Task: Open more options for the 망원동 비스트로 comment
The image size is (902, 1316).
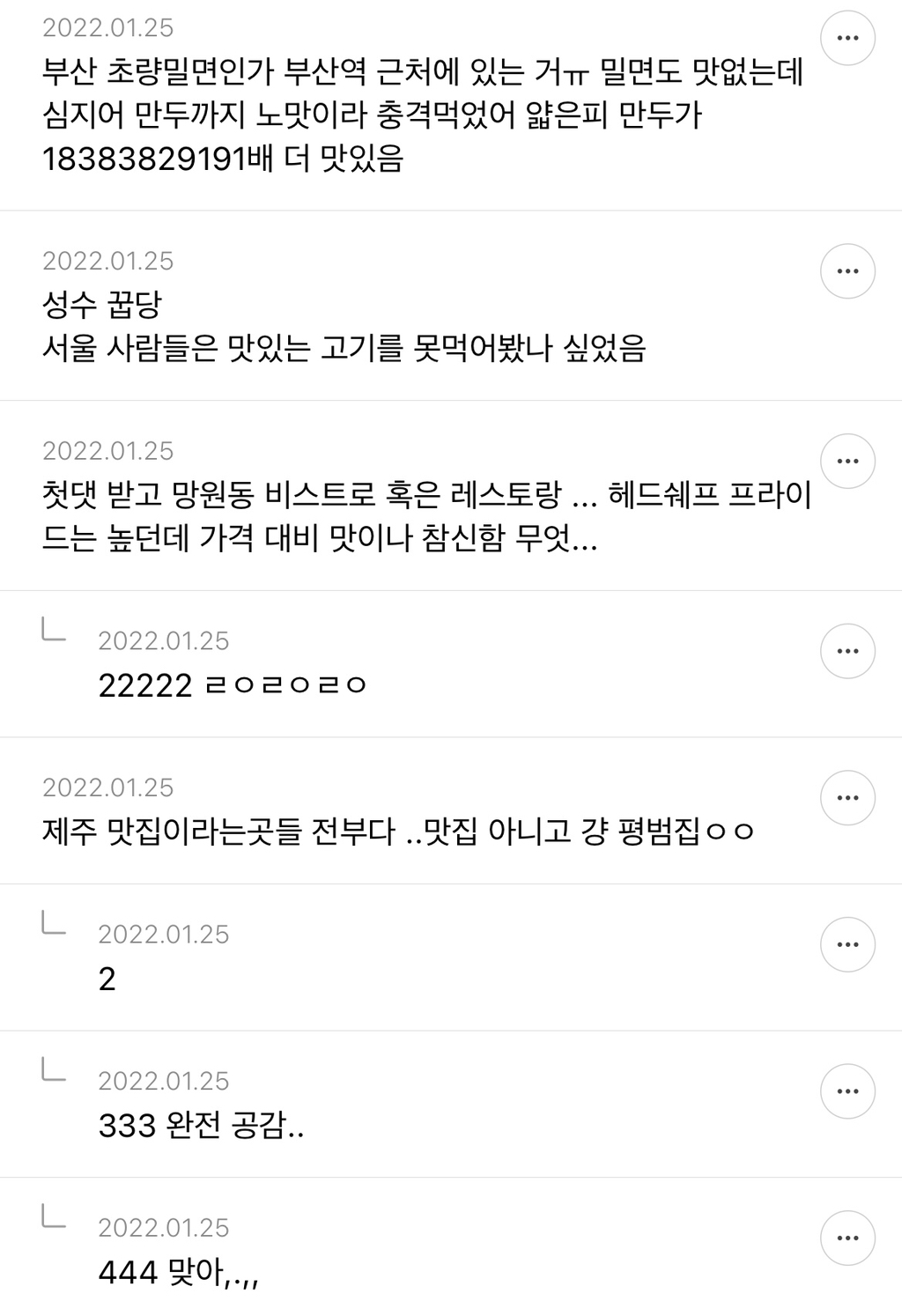Action: click(x=847, y=462)
